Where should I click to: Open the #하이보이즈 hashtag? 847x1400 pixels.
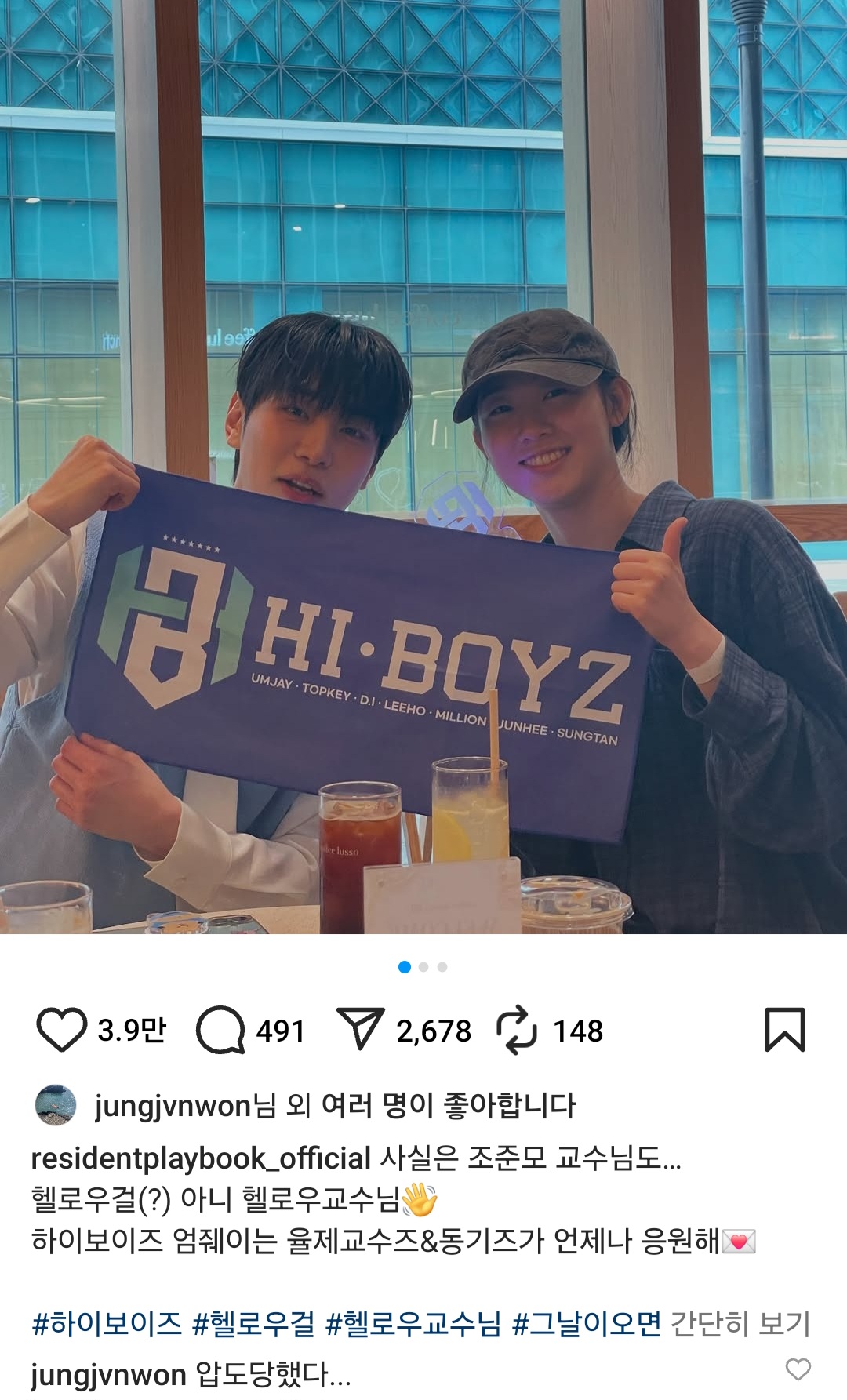tap(107, 1324)
